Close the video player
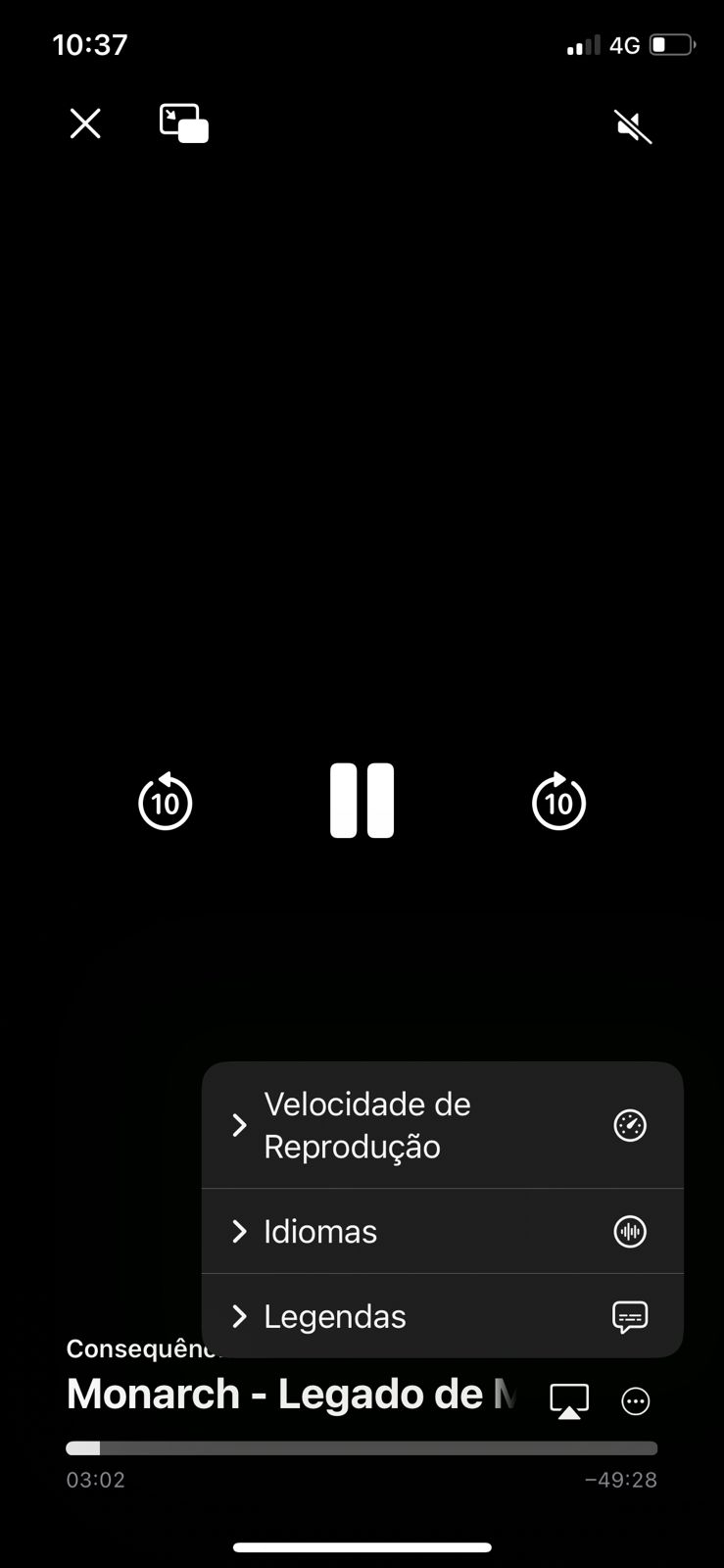 [85, 123]
